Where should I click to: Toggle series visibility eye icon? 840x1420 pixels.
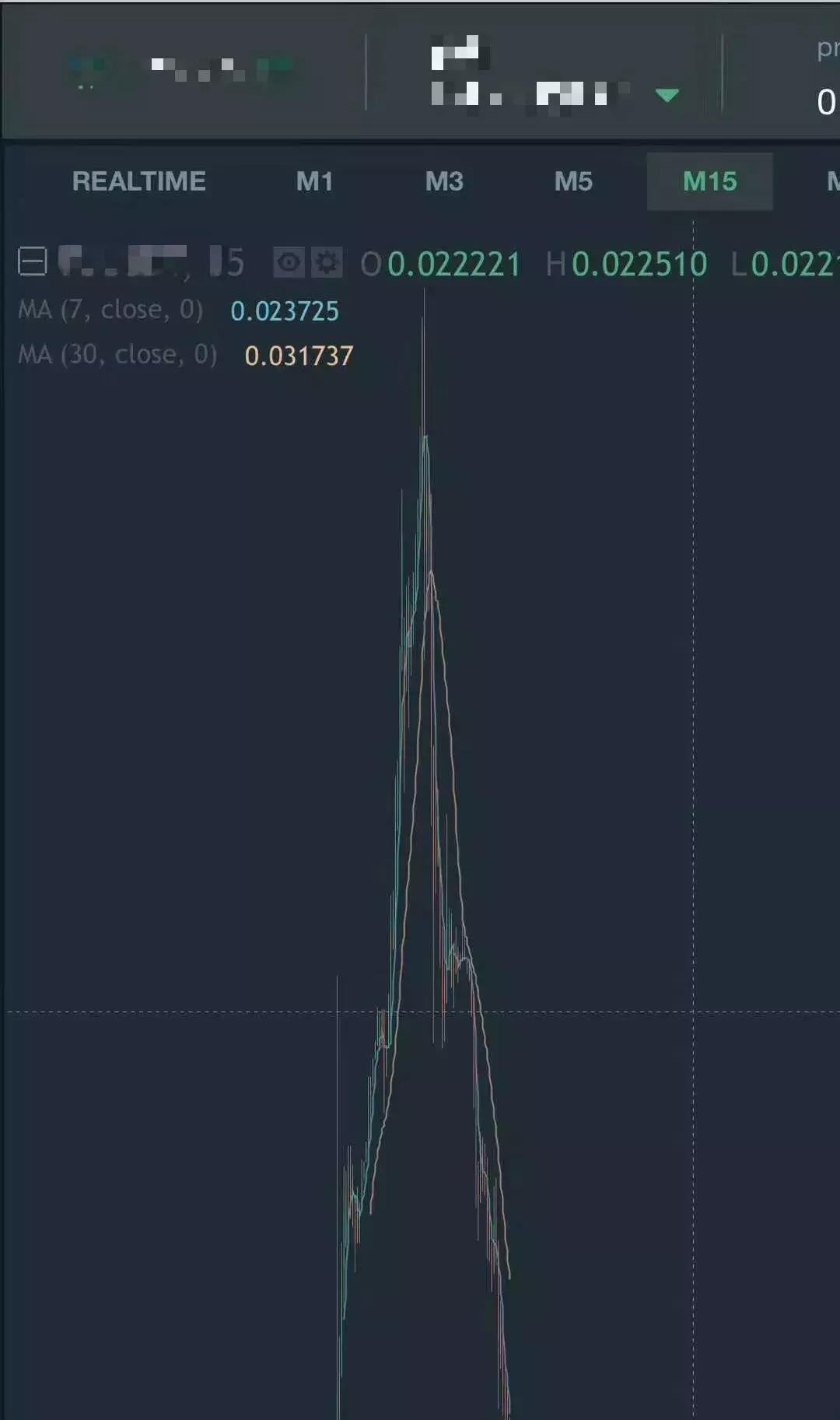coord(289,263)
